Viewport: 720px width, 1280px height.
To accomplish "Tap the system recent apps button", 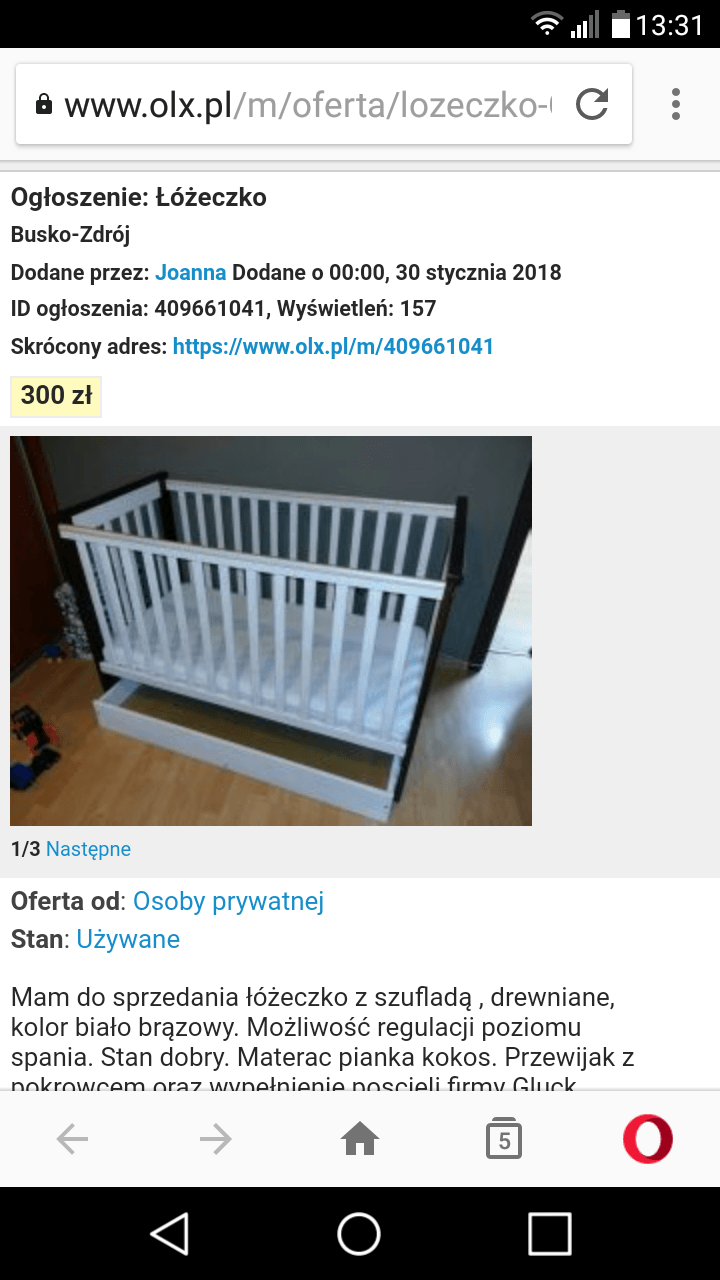I will tap(549, 1234).
